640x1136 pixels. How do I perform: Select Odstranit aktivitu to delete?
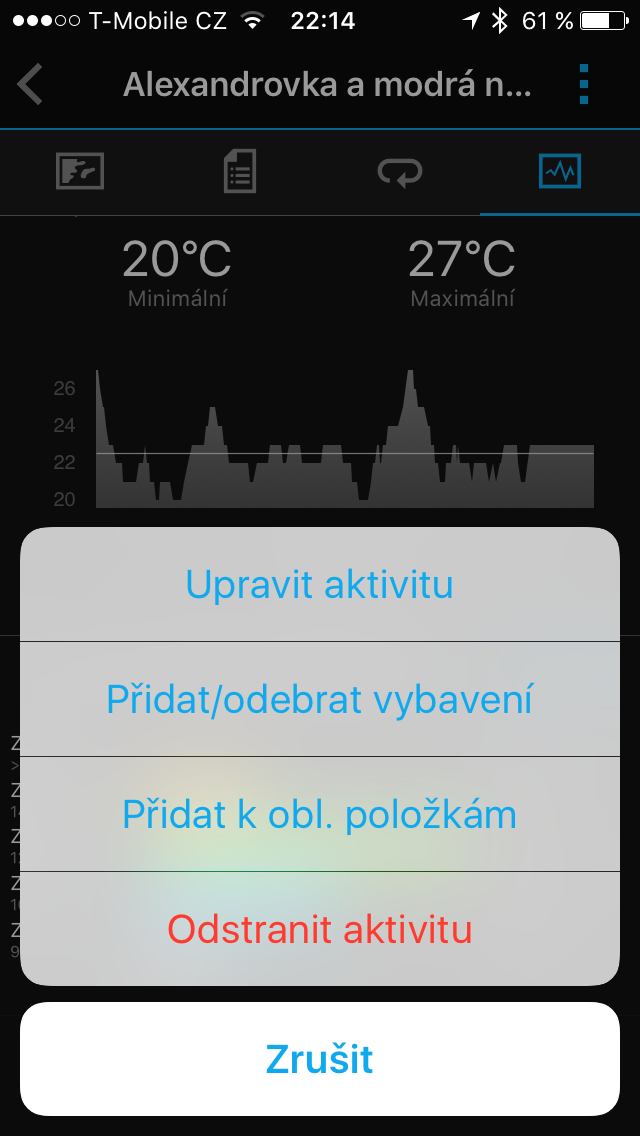(320, 930)
